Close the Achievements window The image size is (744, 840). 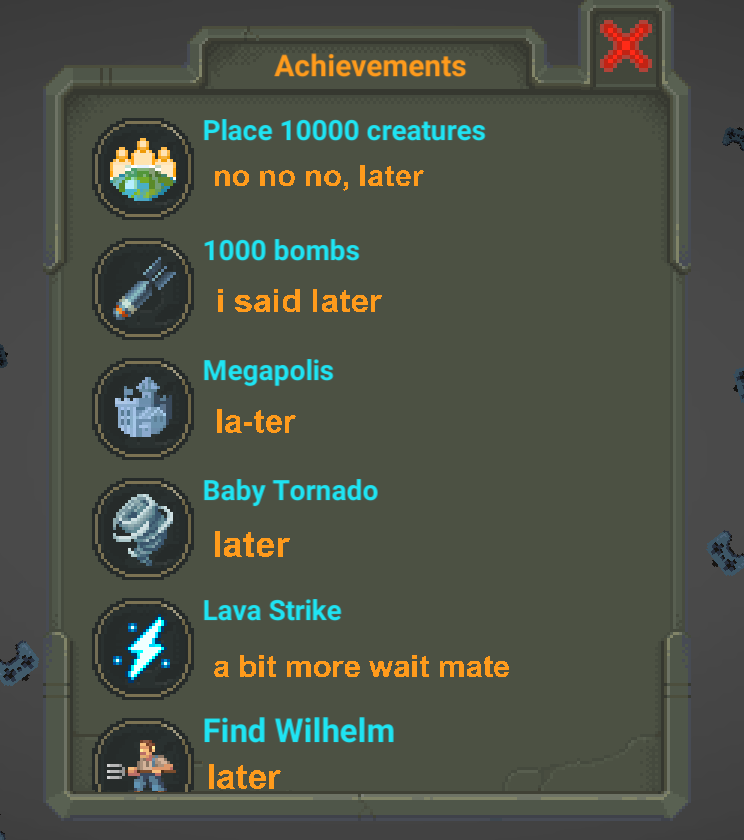tap(625, 46)
